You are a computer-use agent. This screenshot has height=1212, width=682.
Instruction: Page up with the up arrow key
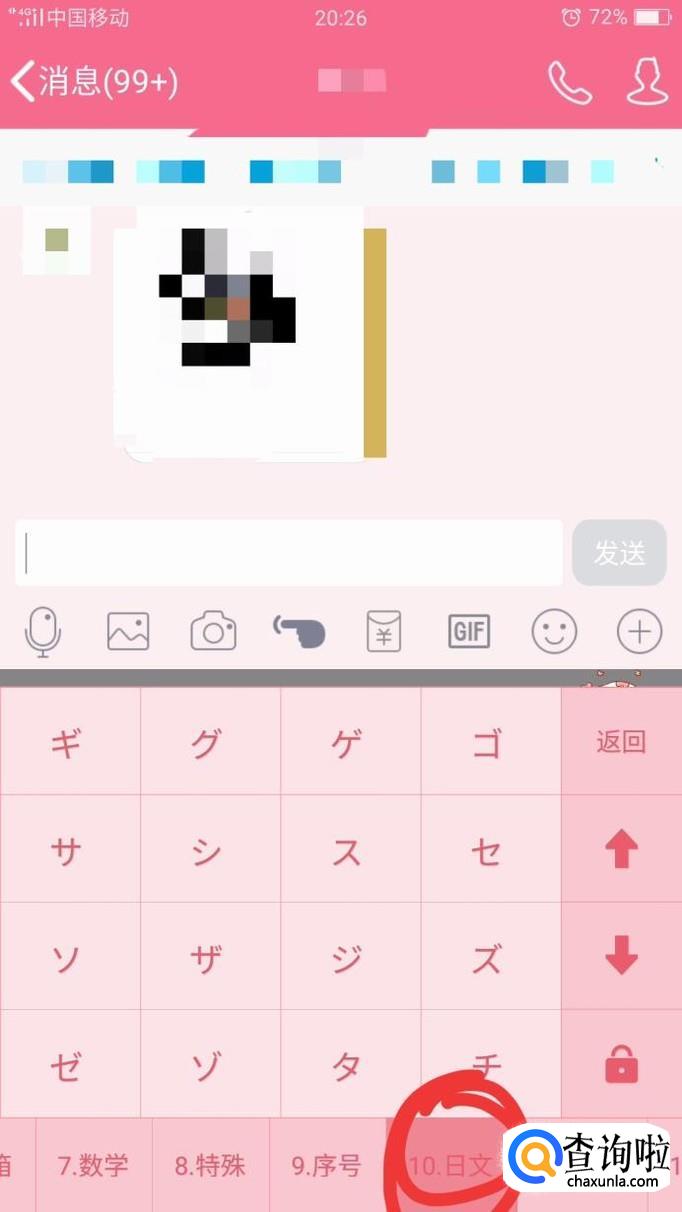tap(621, 850)
